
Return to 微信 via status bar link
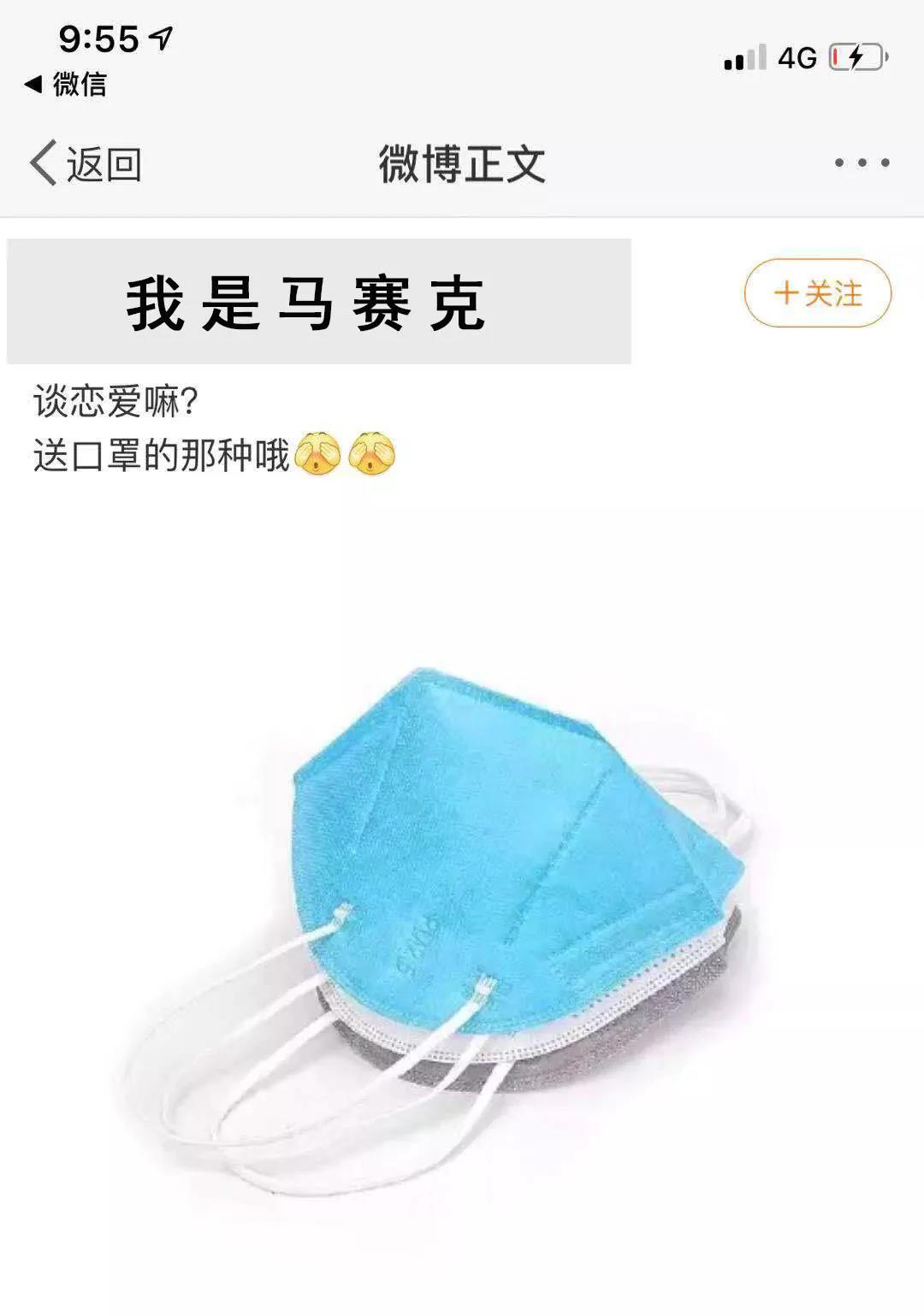coord(67,85)
